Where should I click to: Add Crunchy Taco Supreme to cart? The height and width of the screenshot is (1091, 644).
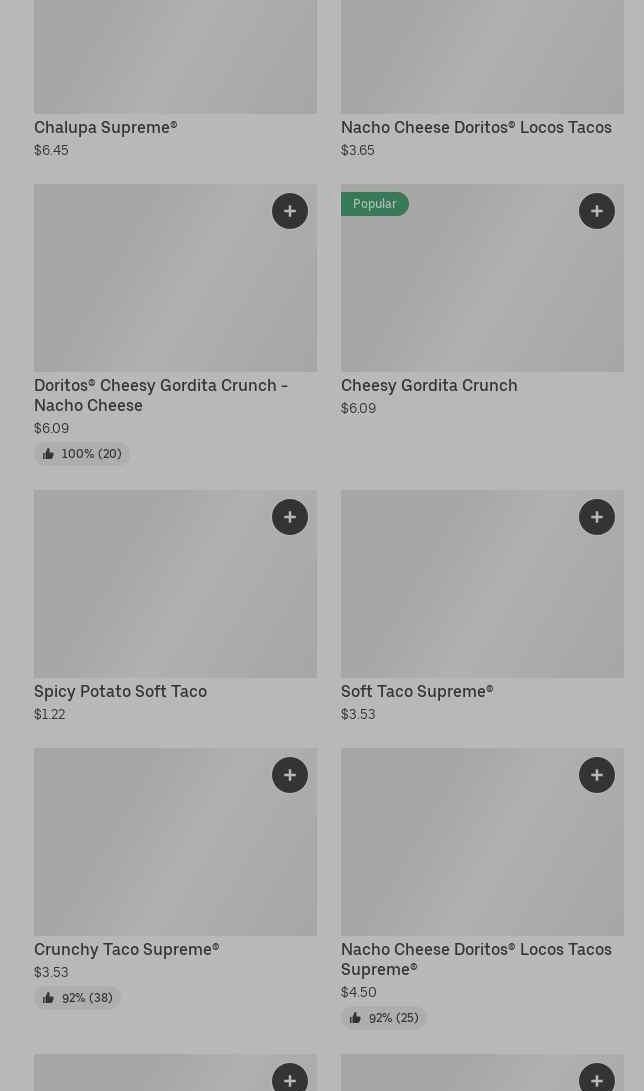tap(290, 775)
